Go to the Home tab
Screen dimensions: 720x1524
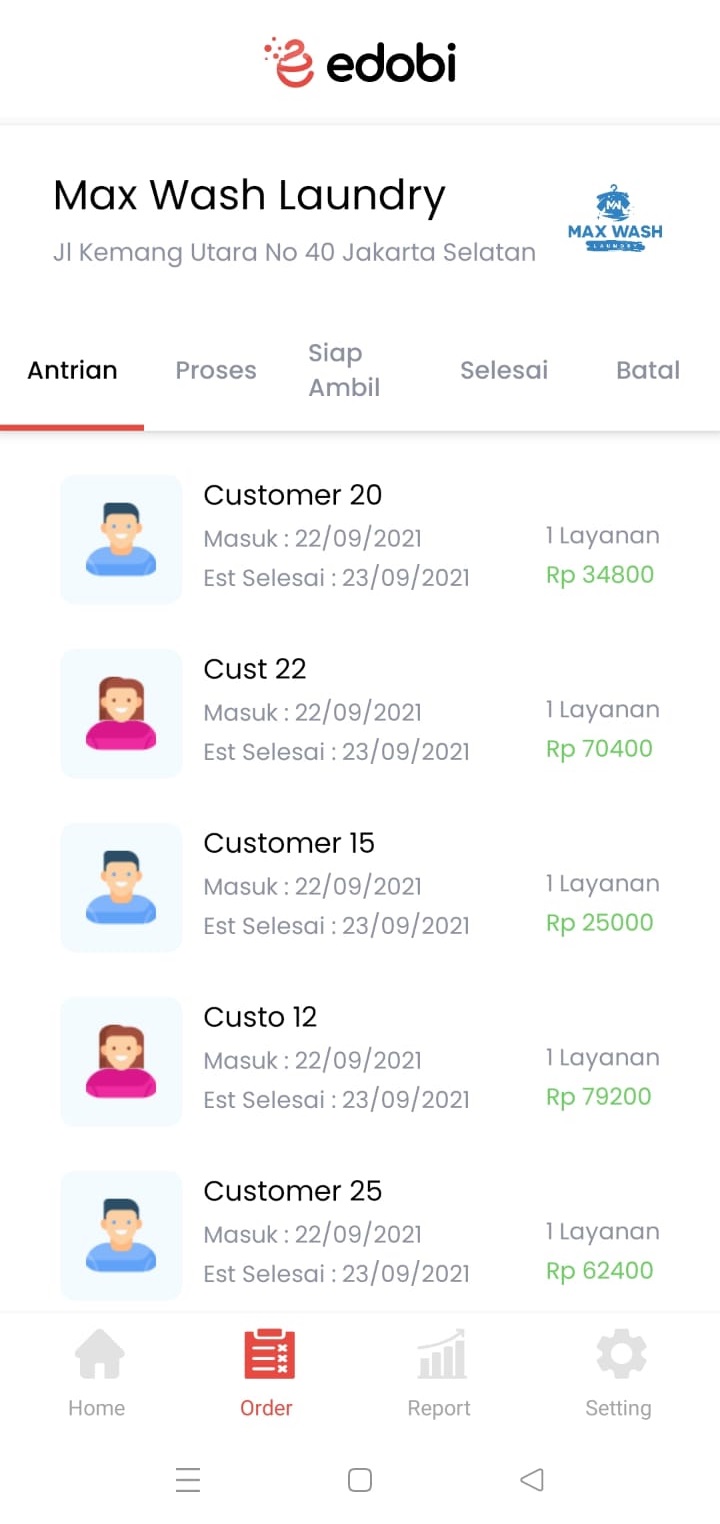(x=97, y=1373)
